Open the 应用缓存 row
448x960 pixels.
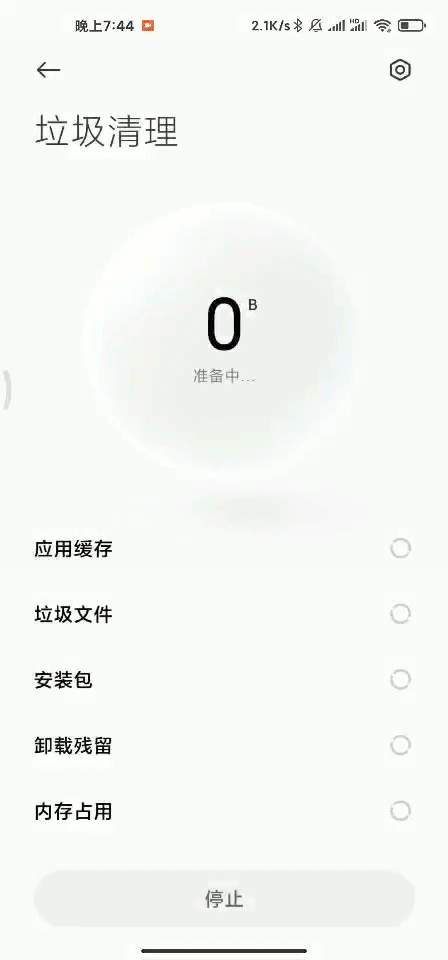click(x=224, y=549)
